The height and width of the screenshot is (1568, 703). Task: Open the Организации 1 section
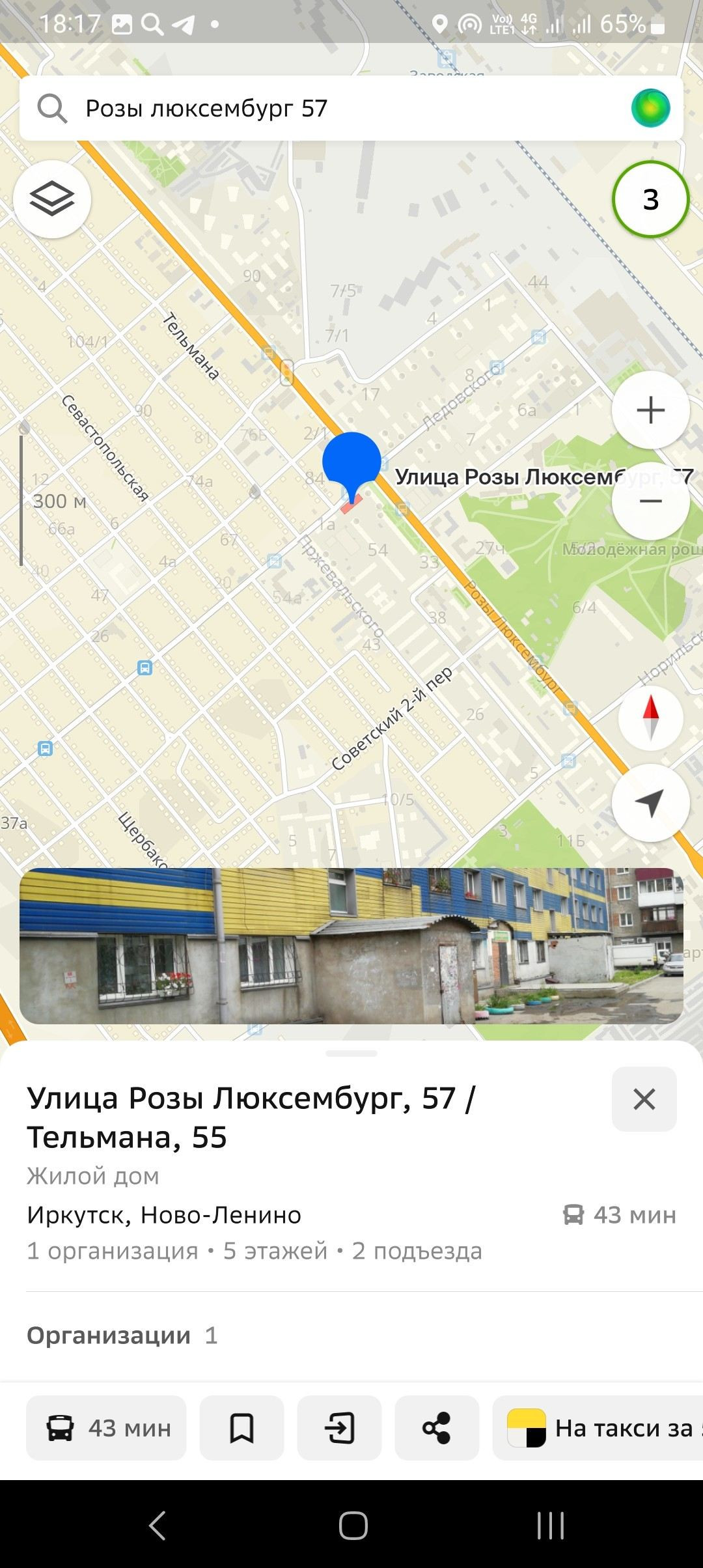pos(122,1336)
